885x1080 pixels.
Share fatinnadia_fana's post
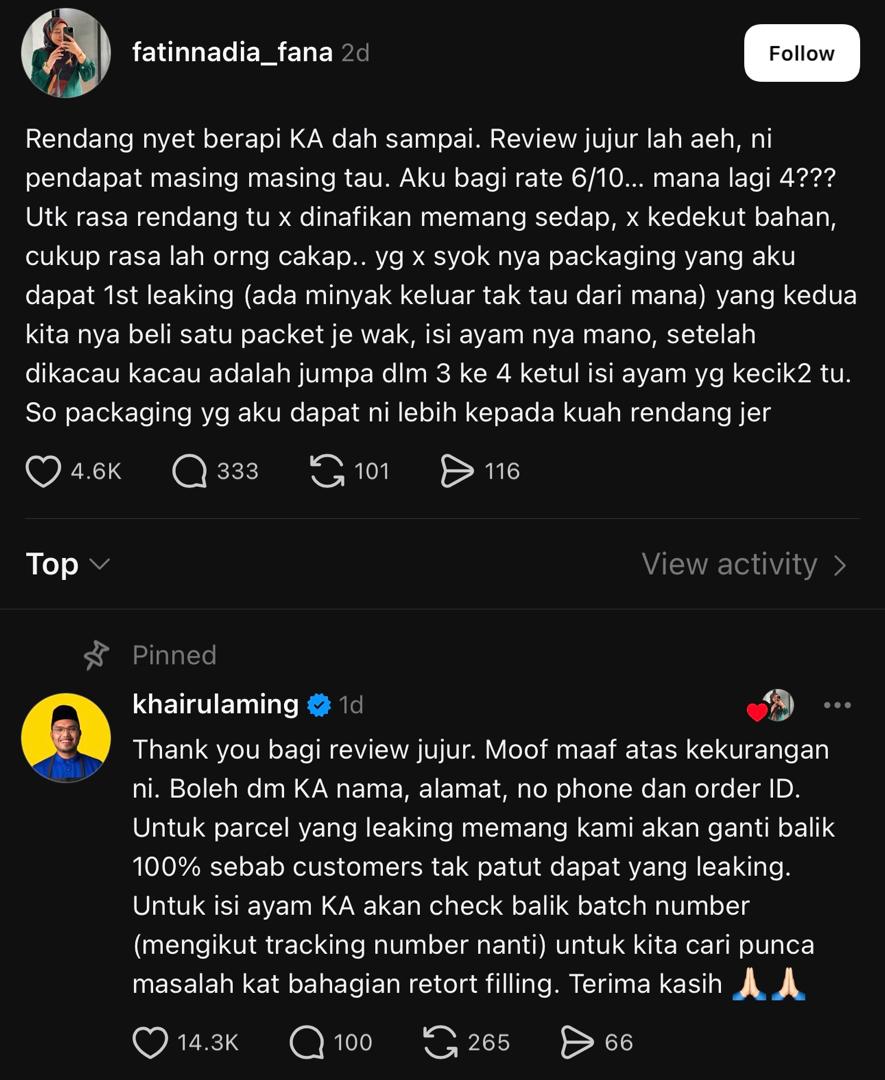457,471
